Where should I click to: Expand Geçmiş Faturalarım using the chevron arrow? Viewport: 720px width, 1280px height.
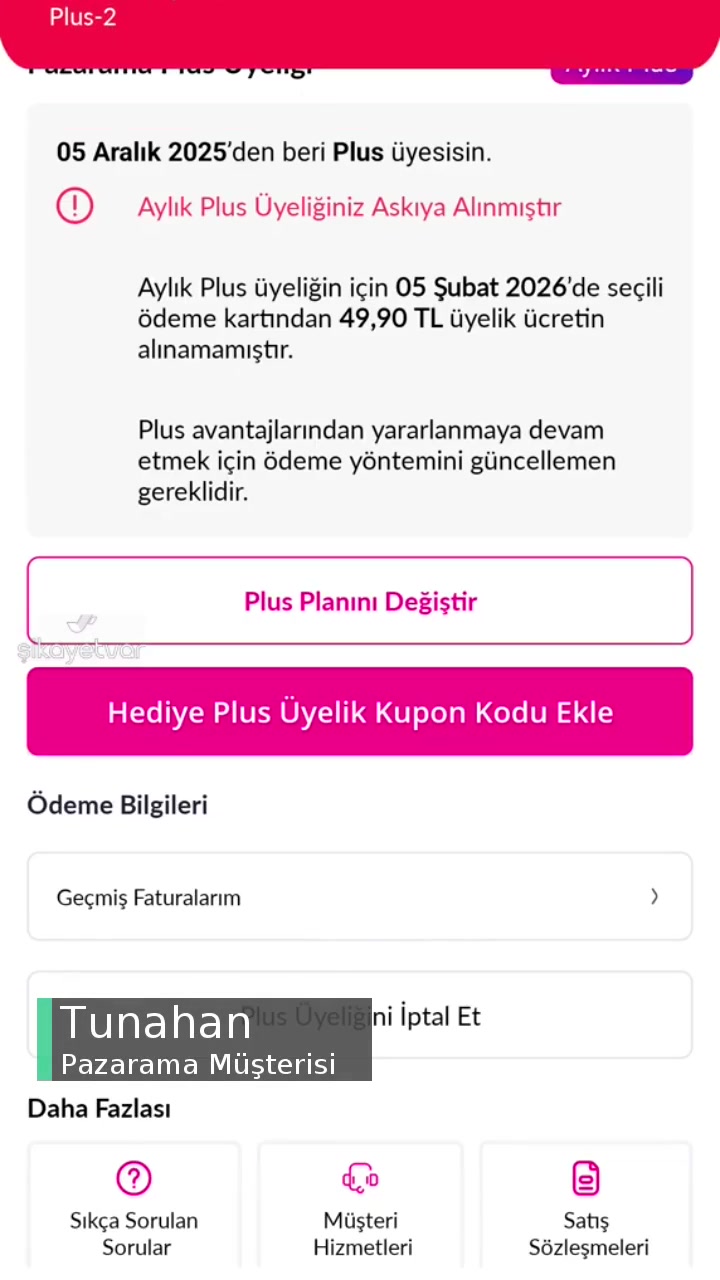654,897
